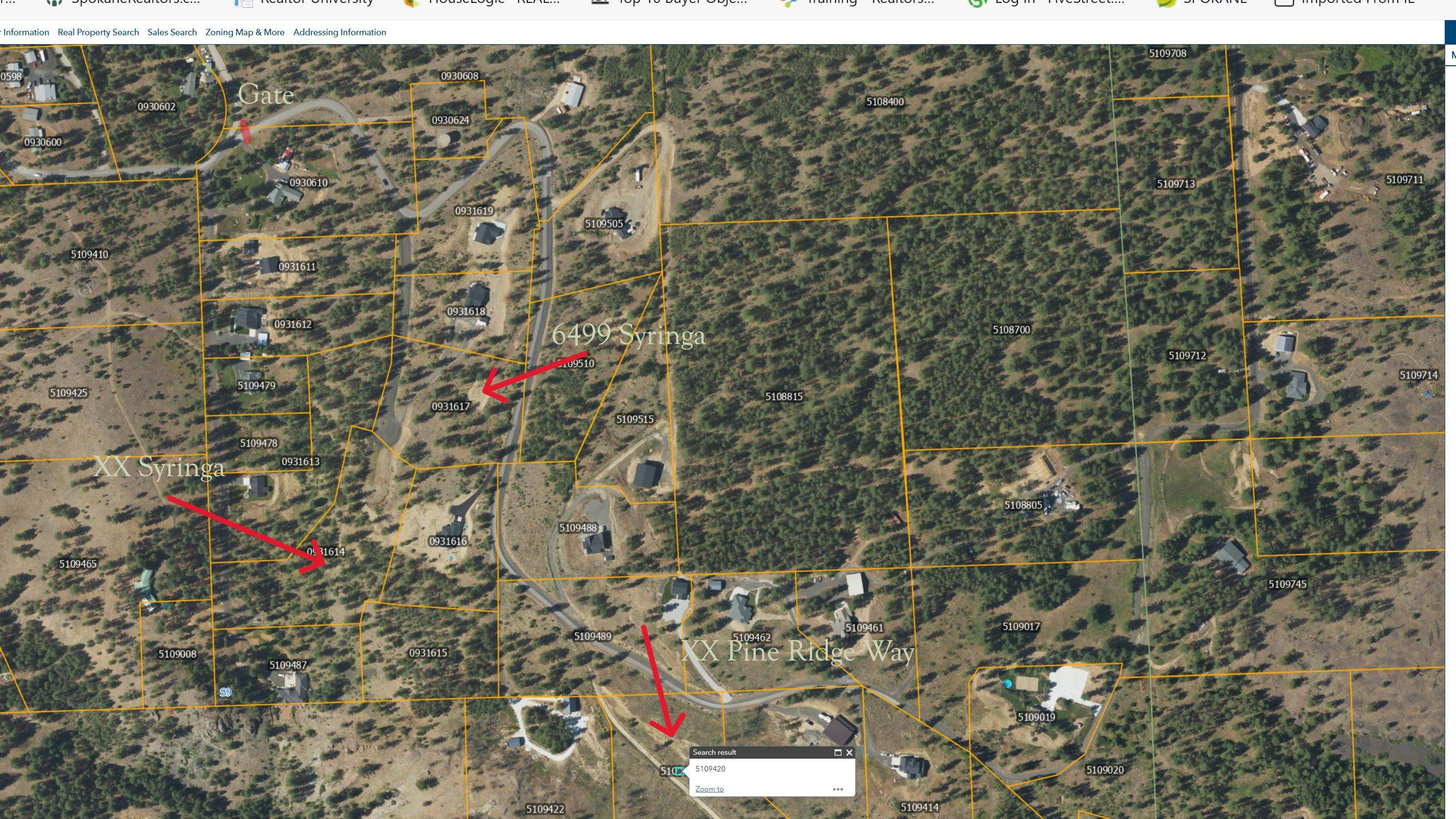This screenshot has width=1456, height=819.
Task: Open Addressing Information page
Action: tap(339, 32)
